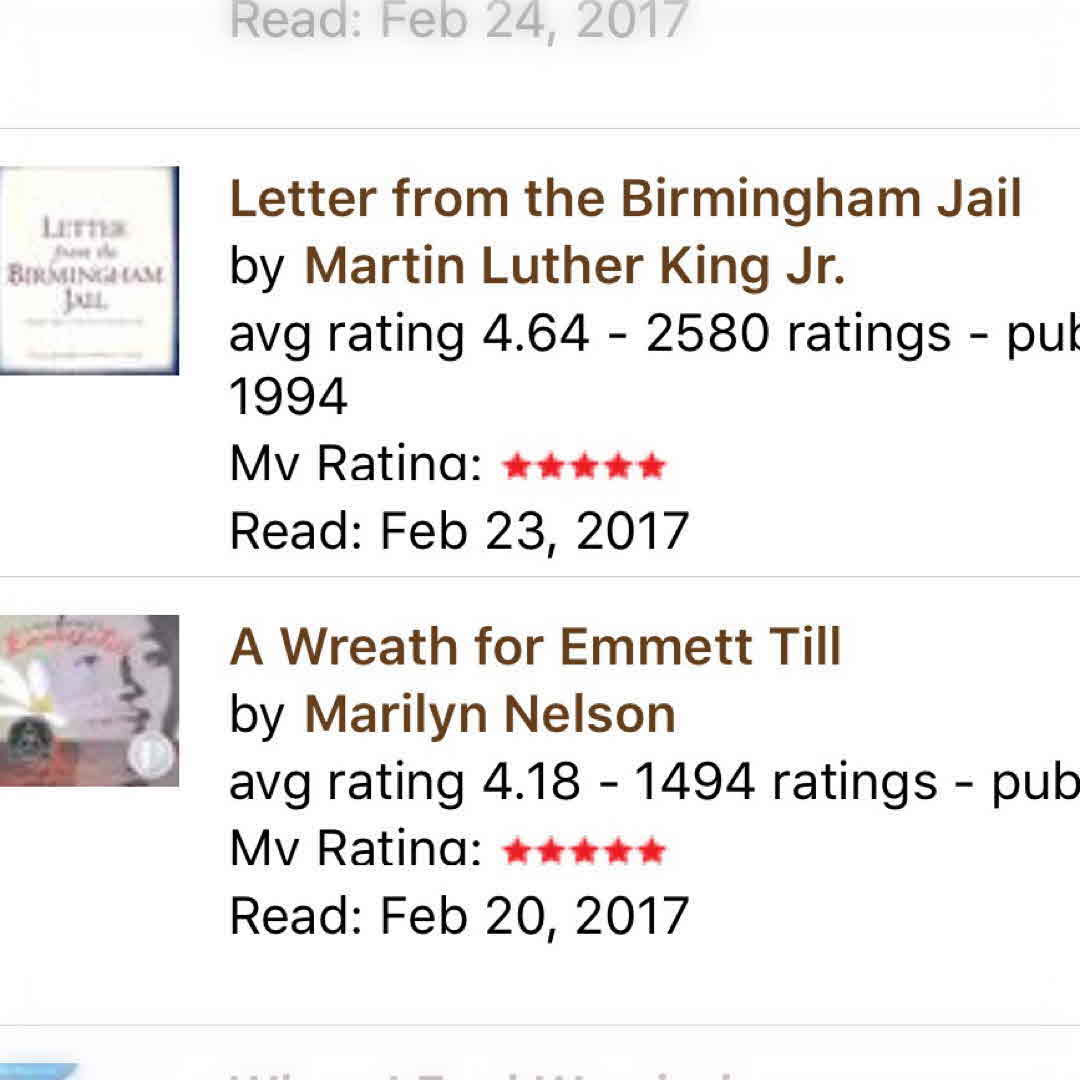Open Letter from the Birmingham Jail title

(x=625, y=198)
